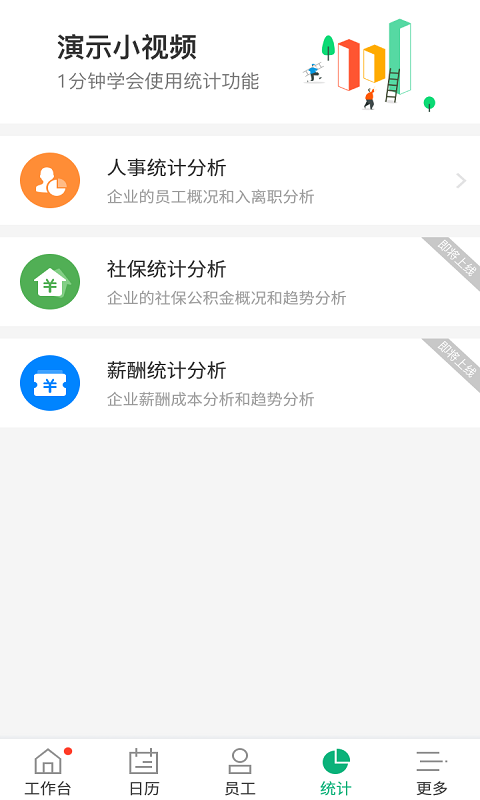Open the 演示小视频 demo video banner
This screenshot has width=480, height=800.
[240, 62]
